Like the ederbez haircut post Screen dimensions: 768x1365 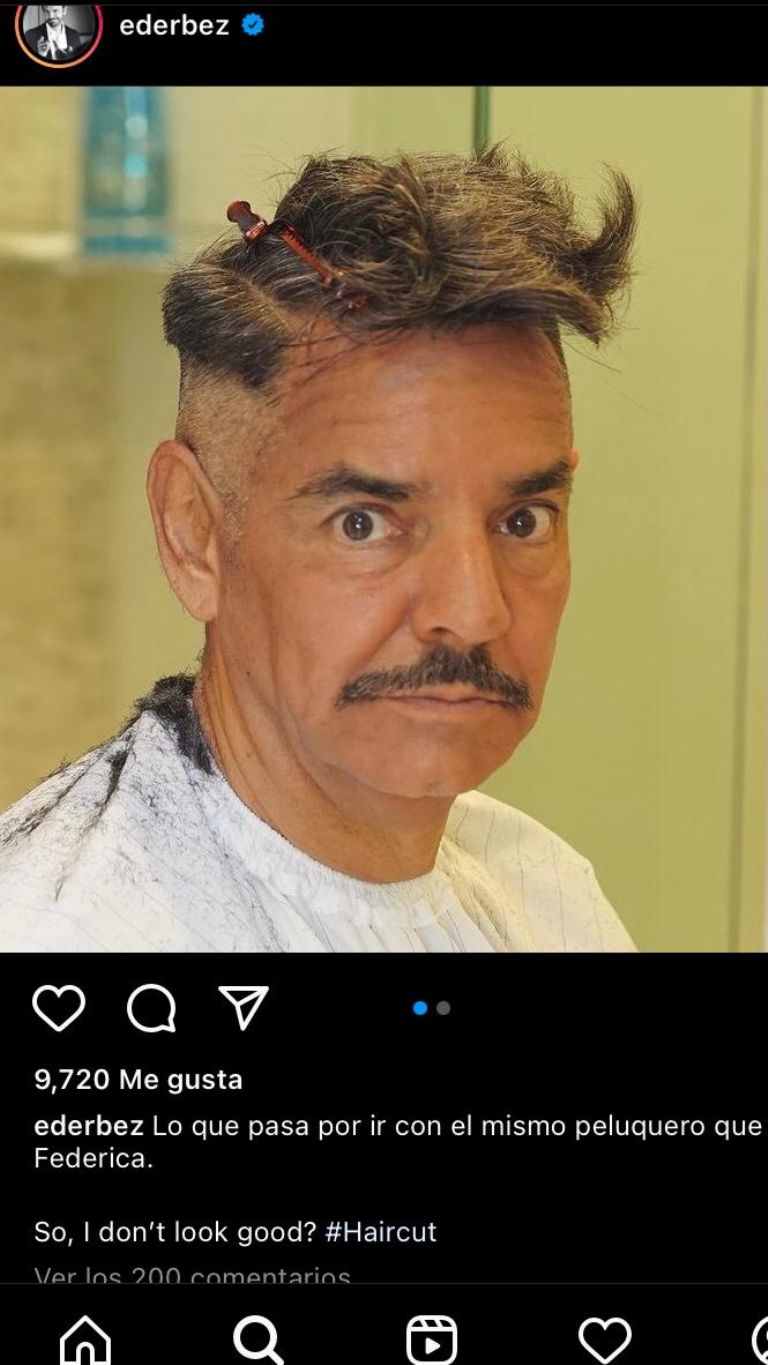(x=59, y=1007)
